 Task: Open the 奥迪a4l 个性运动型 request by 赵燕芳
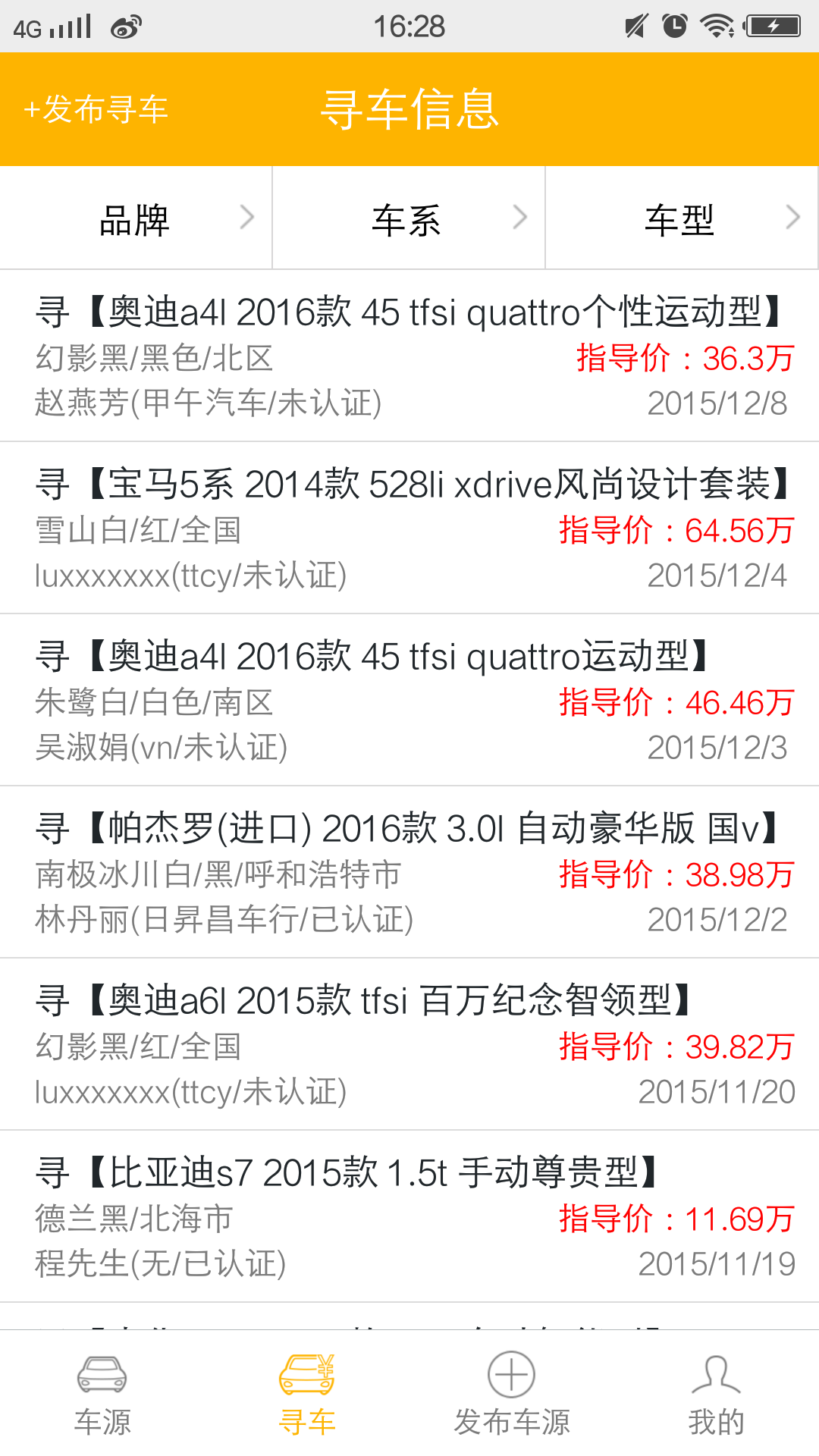(409, 356)
